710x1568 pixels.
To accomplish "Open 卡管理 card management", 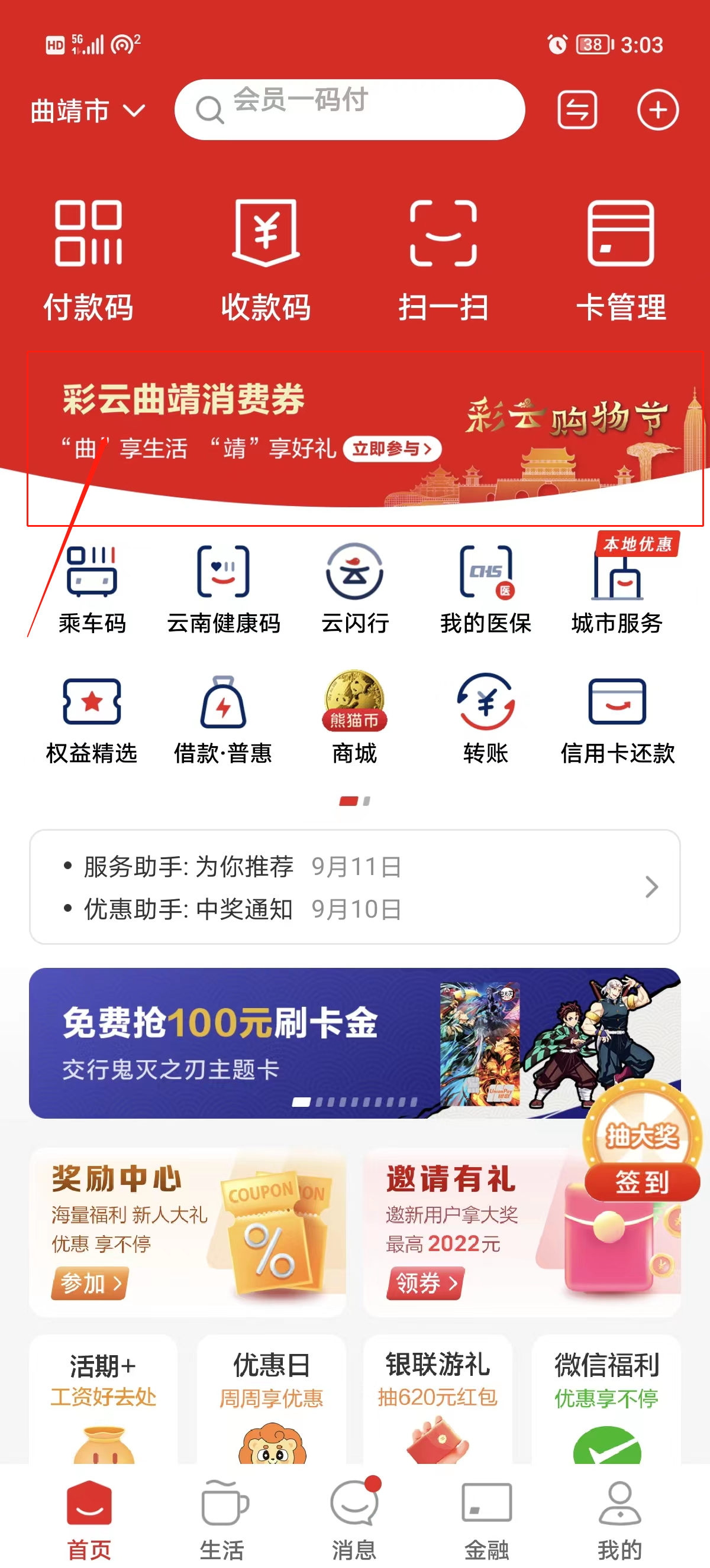I will (x=621, y=260).
